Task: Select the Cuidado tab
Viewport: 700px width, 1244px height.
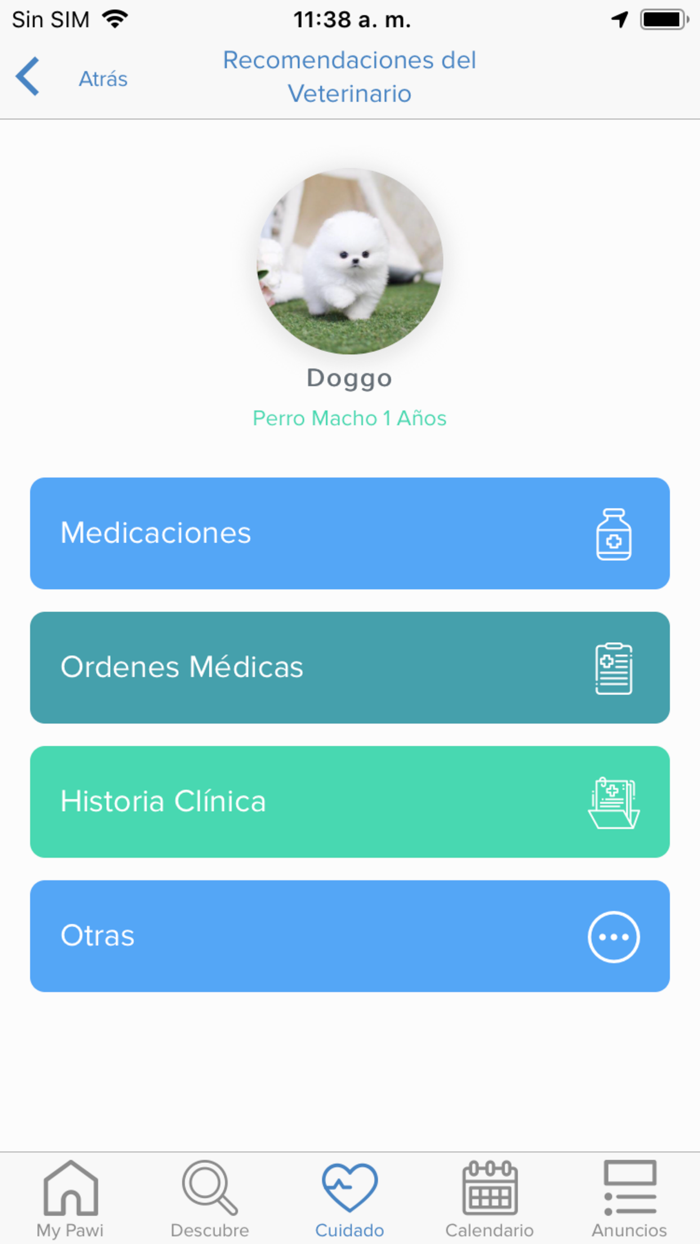Action: (x=350, y=1198)
